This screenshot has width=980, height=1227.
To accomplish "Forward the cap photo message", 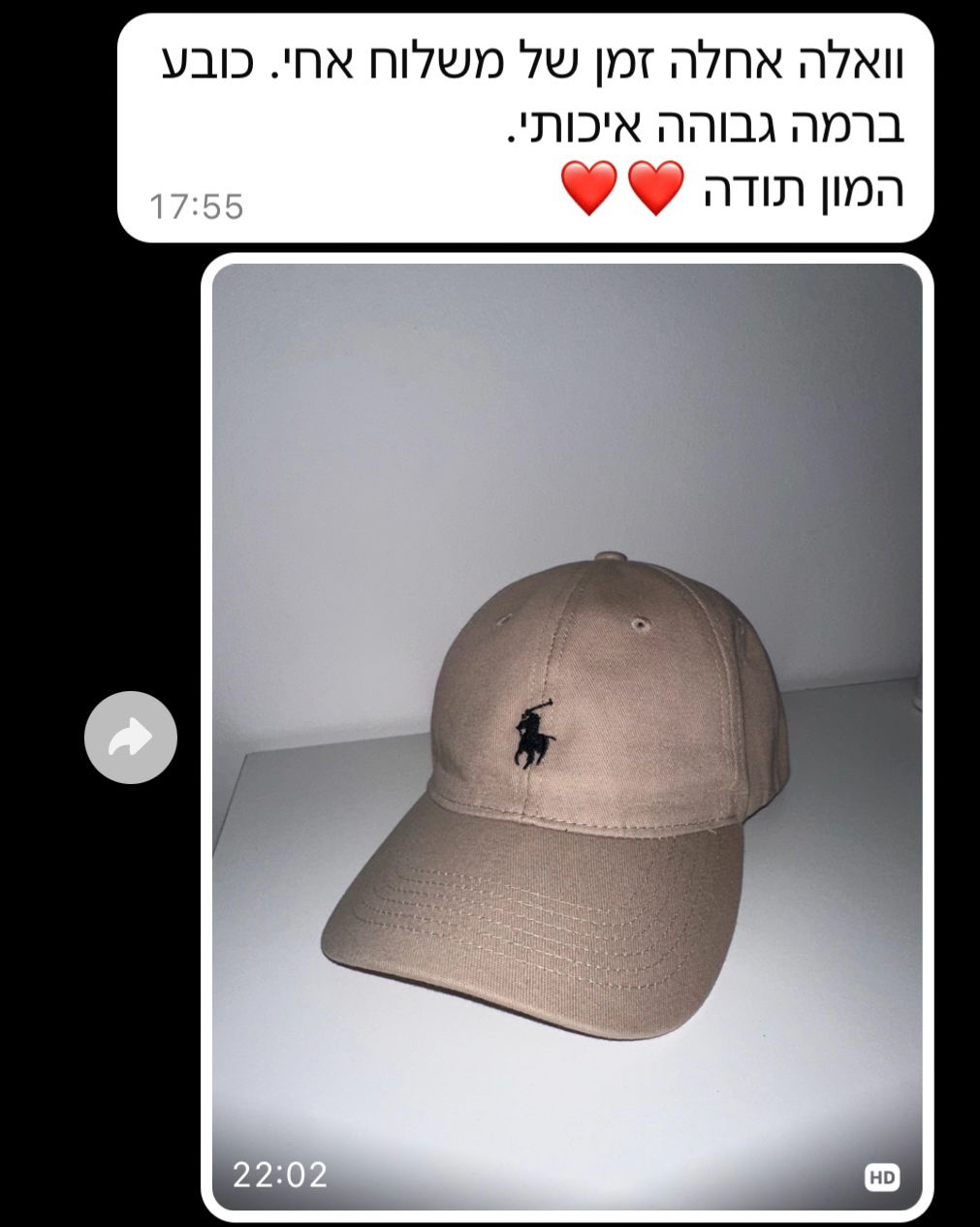I will (131, 738).
